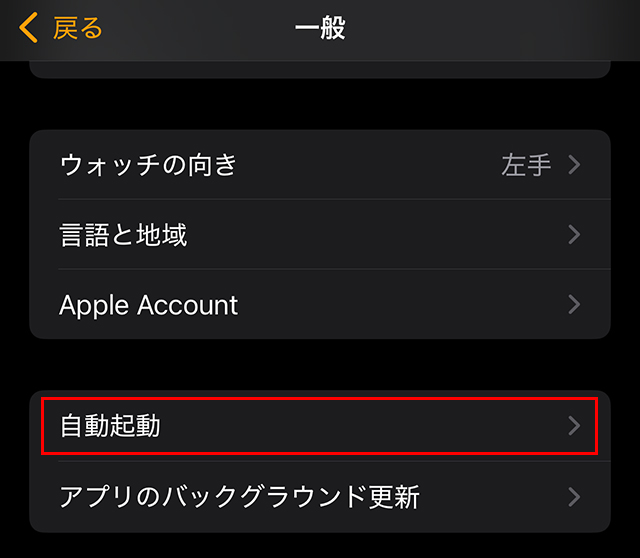Open 言語と地域 settings
Screen dimensions: 640x558
319,235
